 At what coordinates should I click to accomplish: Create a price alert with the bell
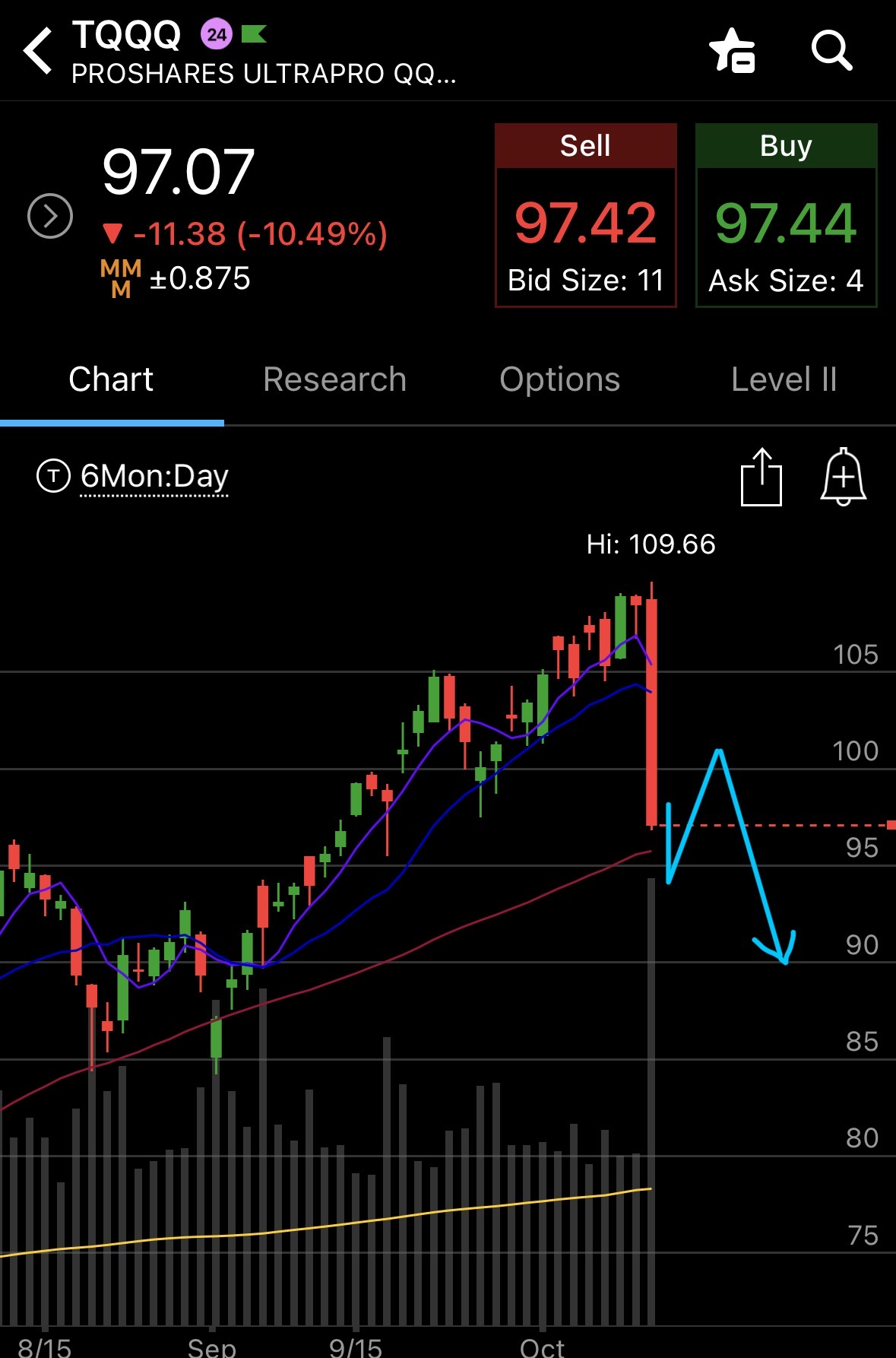(x=843, y=477)
